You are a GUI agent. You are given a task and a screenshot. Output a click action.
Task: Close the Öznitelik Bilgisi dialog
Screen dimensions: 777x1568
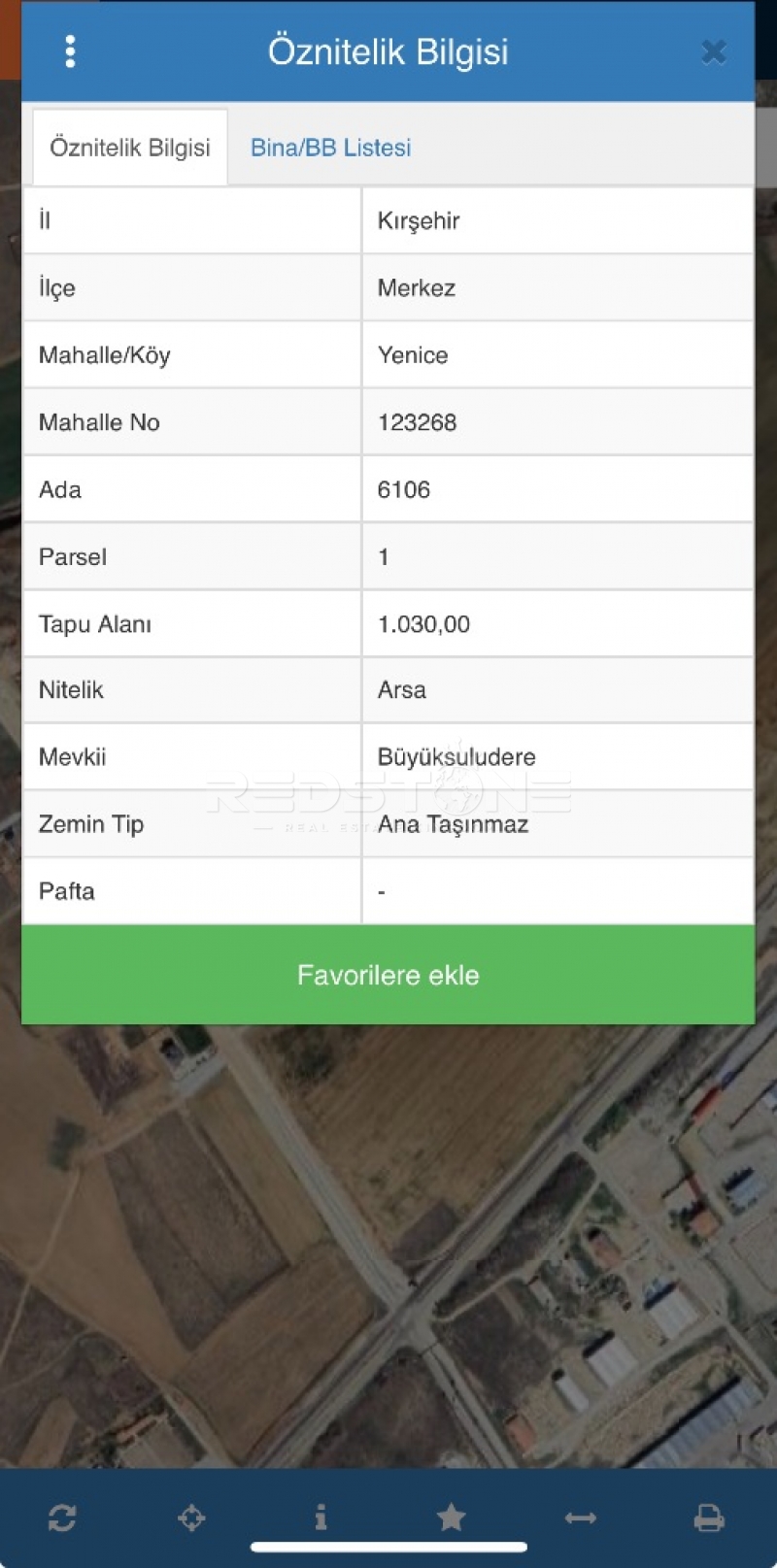coord(714,51)
